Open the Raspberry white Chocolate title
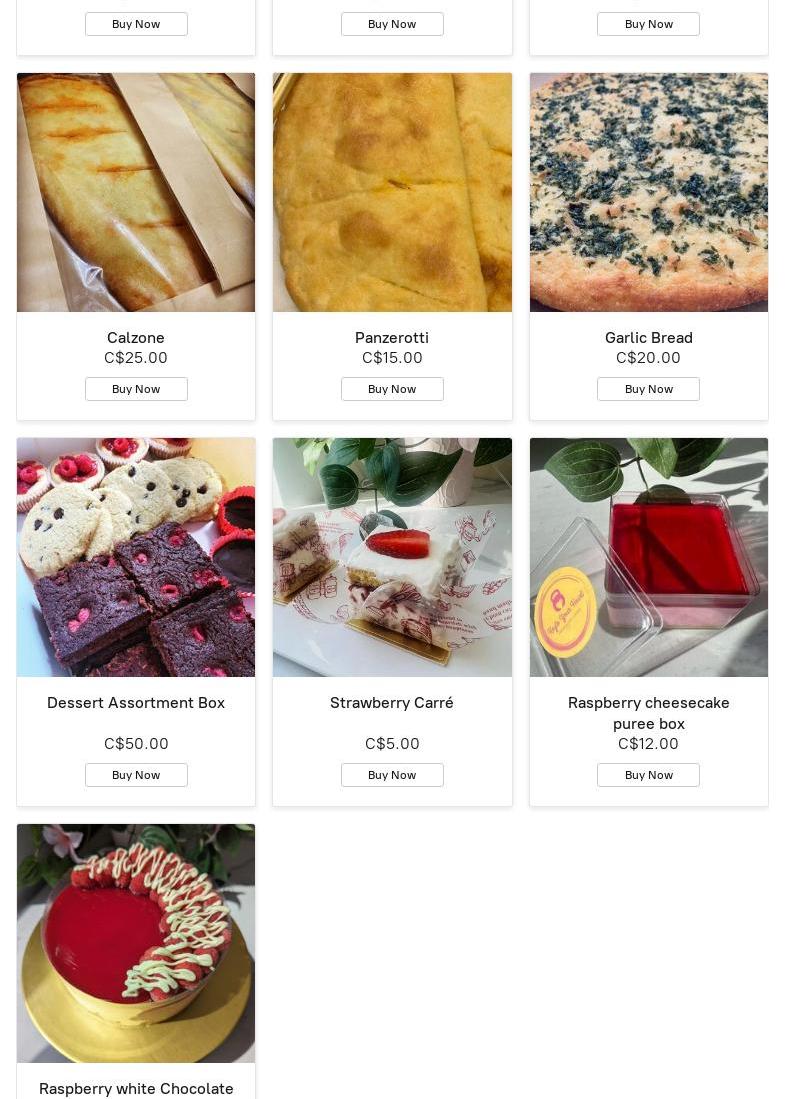 point(136,1088)
